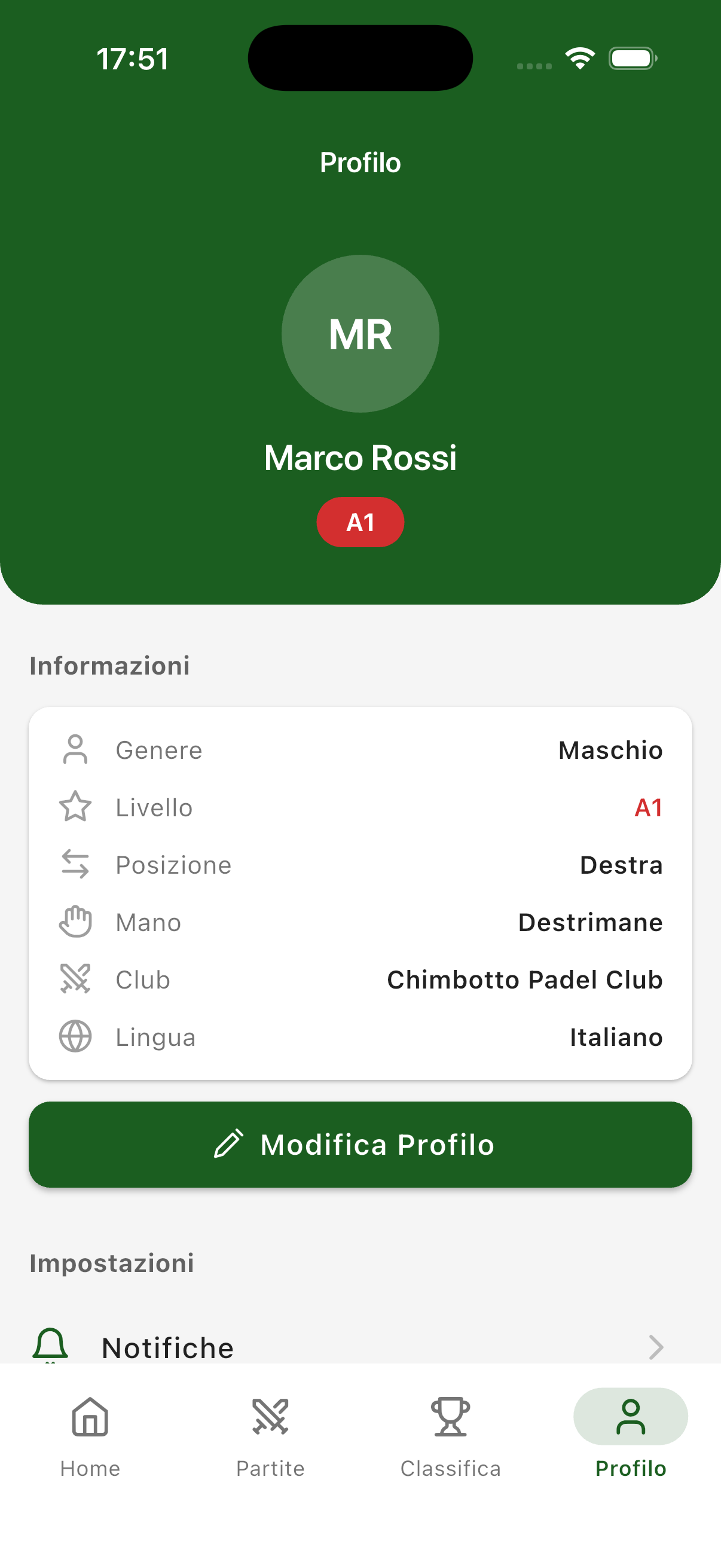The width and height of the screenshot is (721, 1568).
Task: Click the Livello star icon
Action: (75, 807)
